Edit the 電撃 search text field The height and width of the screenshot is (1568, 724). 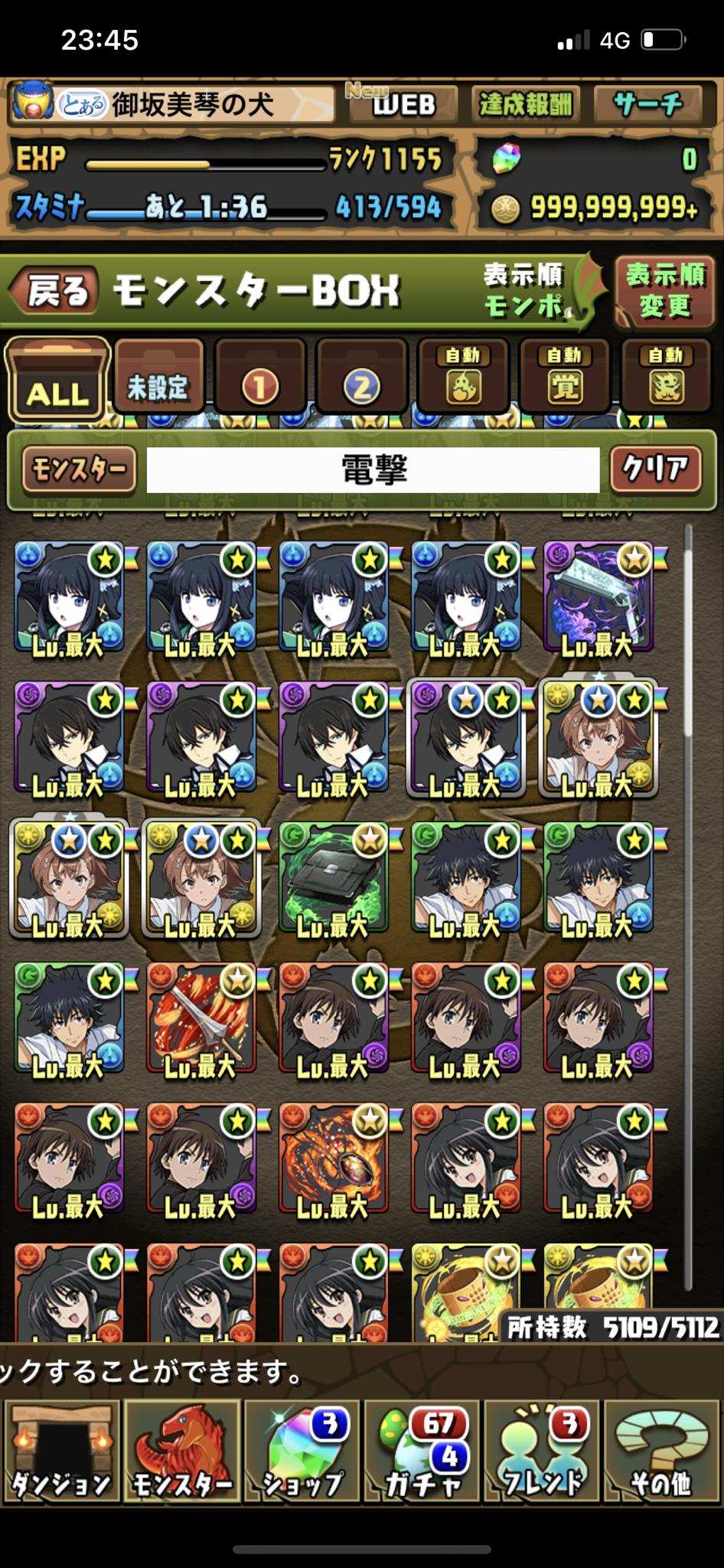[x=373, y=469]
